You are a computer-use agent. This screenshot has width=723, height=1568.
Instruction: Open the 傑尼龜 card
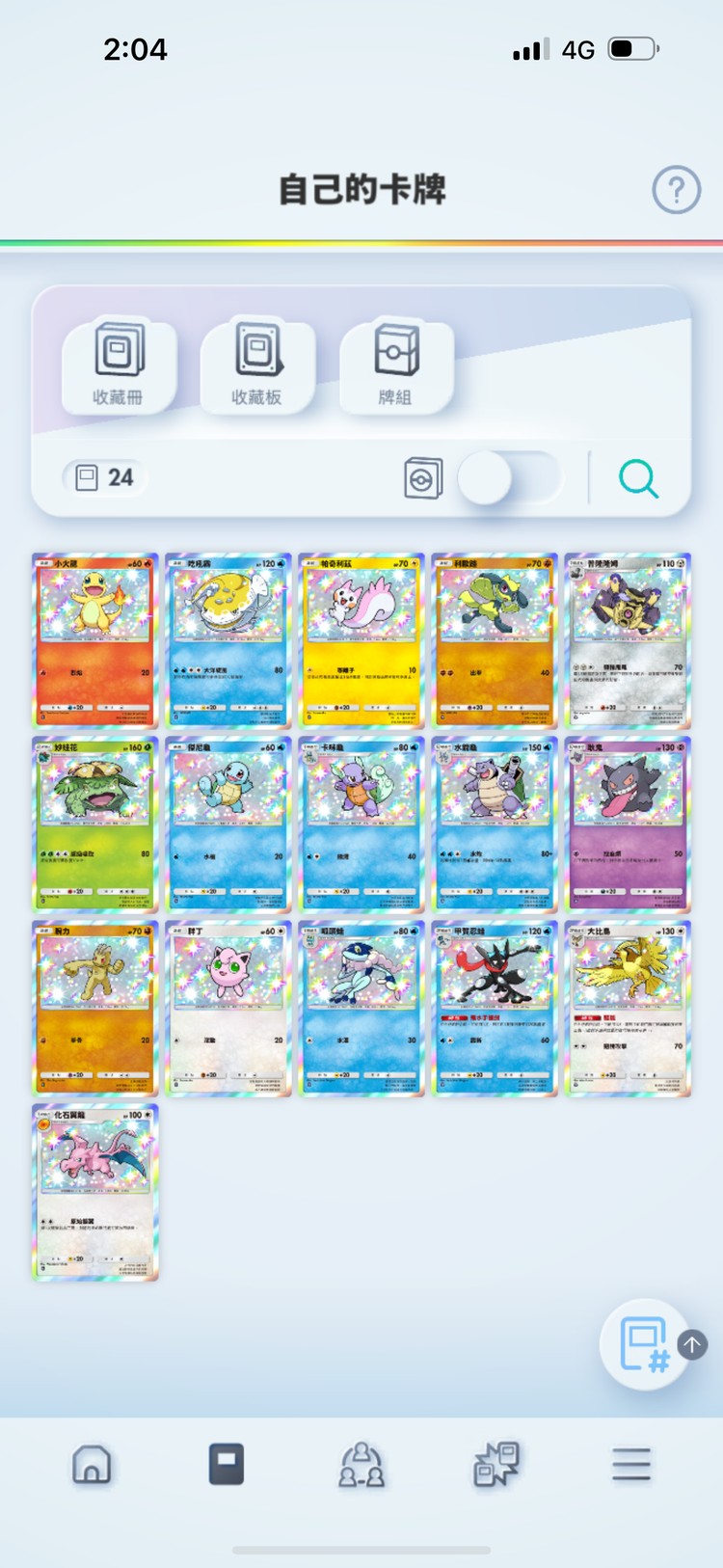coord(228,825)
